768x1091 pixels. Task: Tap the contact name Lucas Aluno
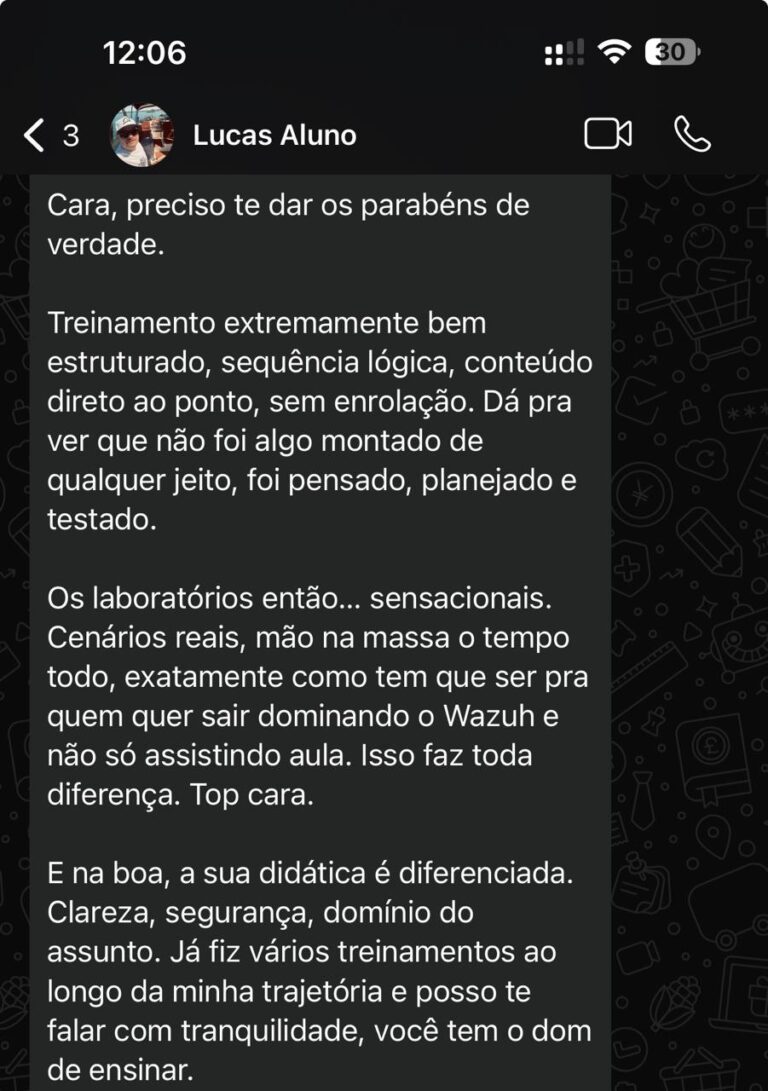coord(276,136)
